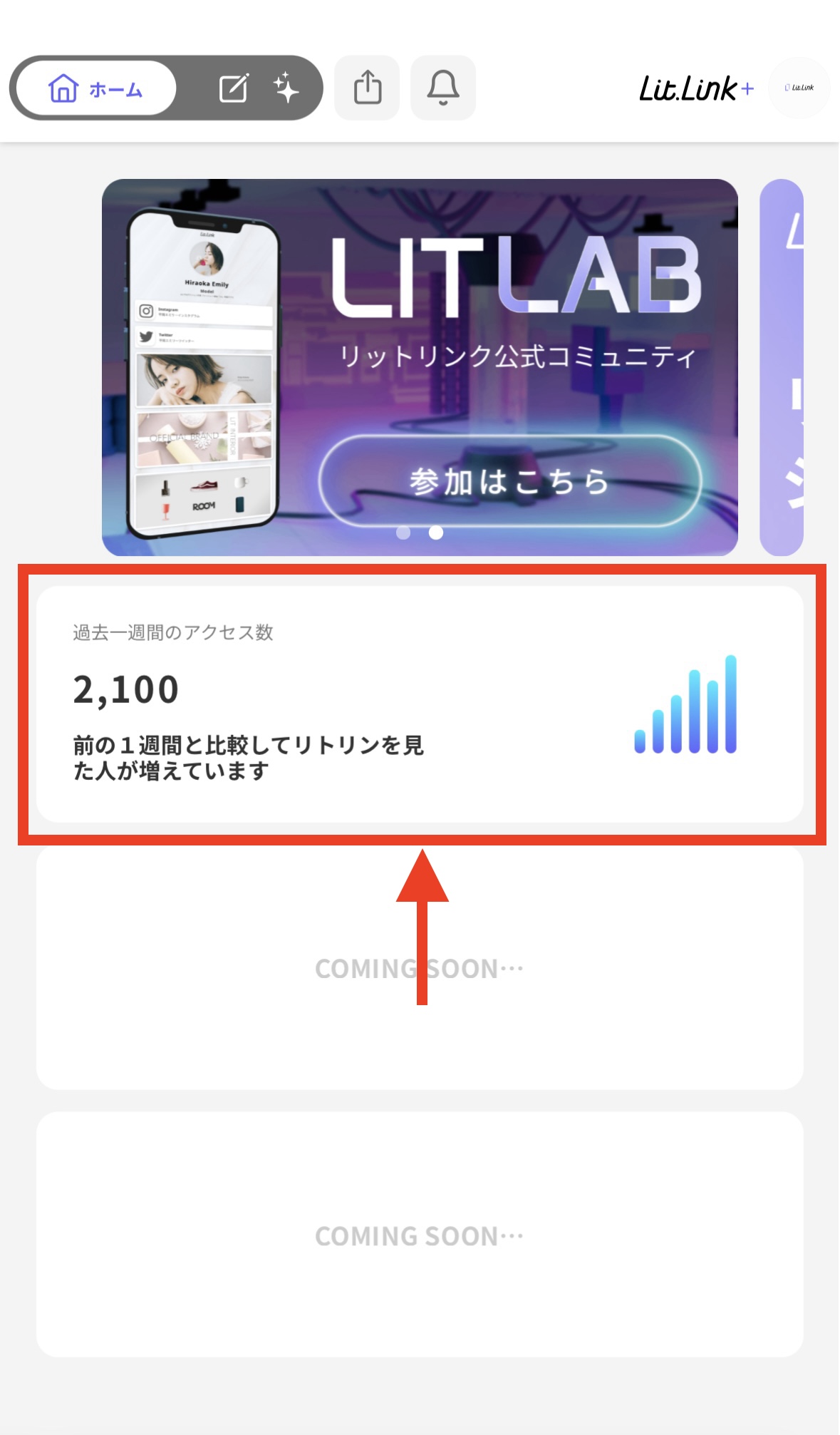Open the 過去一週間のアクセス数 card
Screen dimensions: 840x1435
[x=420, y=704]
